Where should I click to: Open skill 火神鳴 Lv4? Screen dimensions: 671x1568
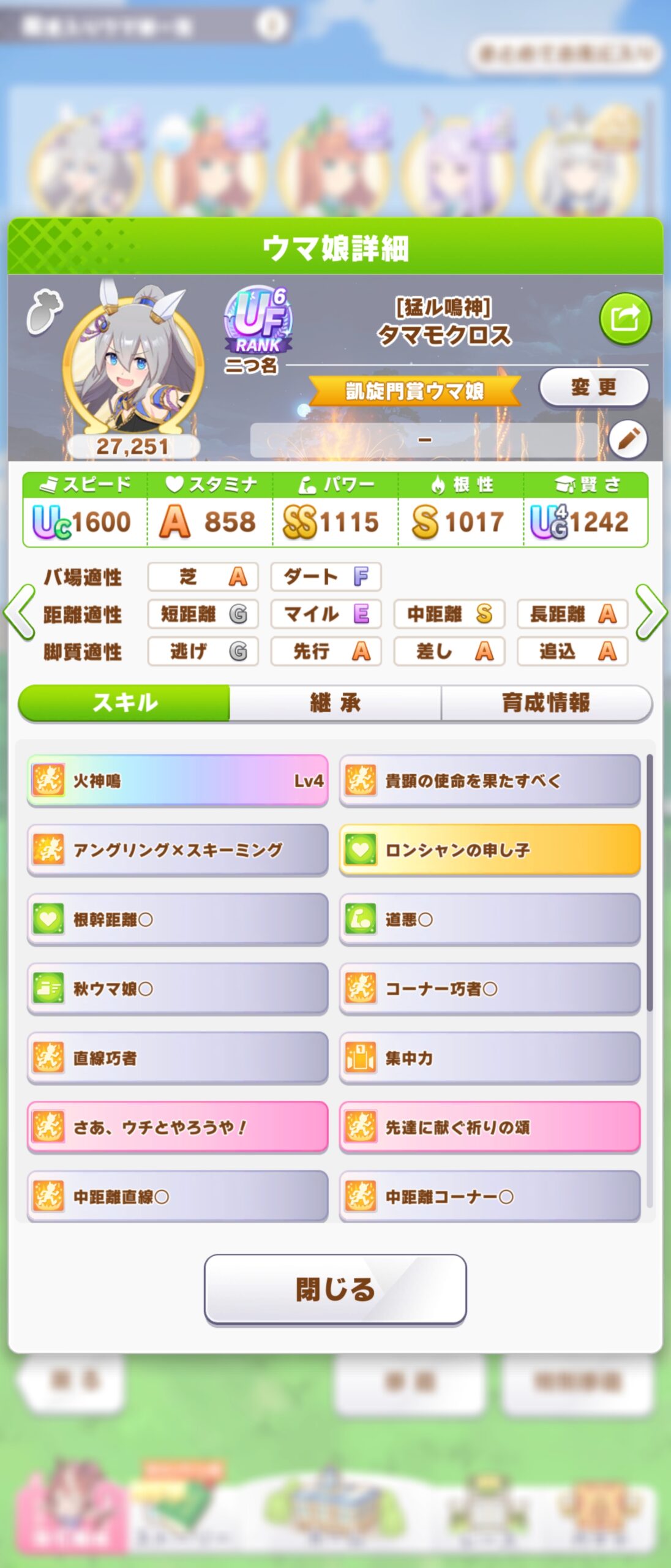tap(178, 780)
